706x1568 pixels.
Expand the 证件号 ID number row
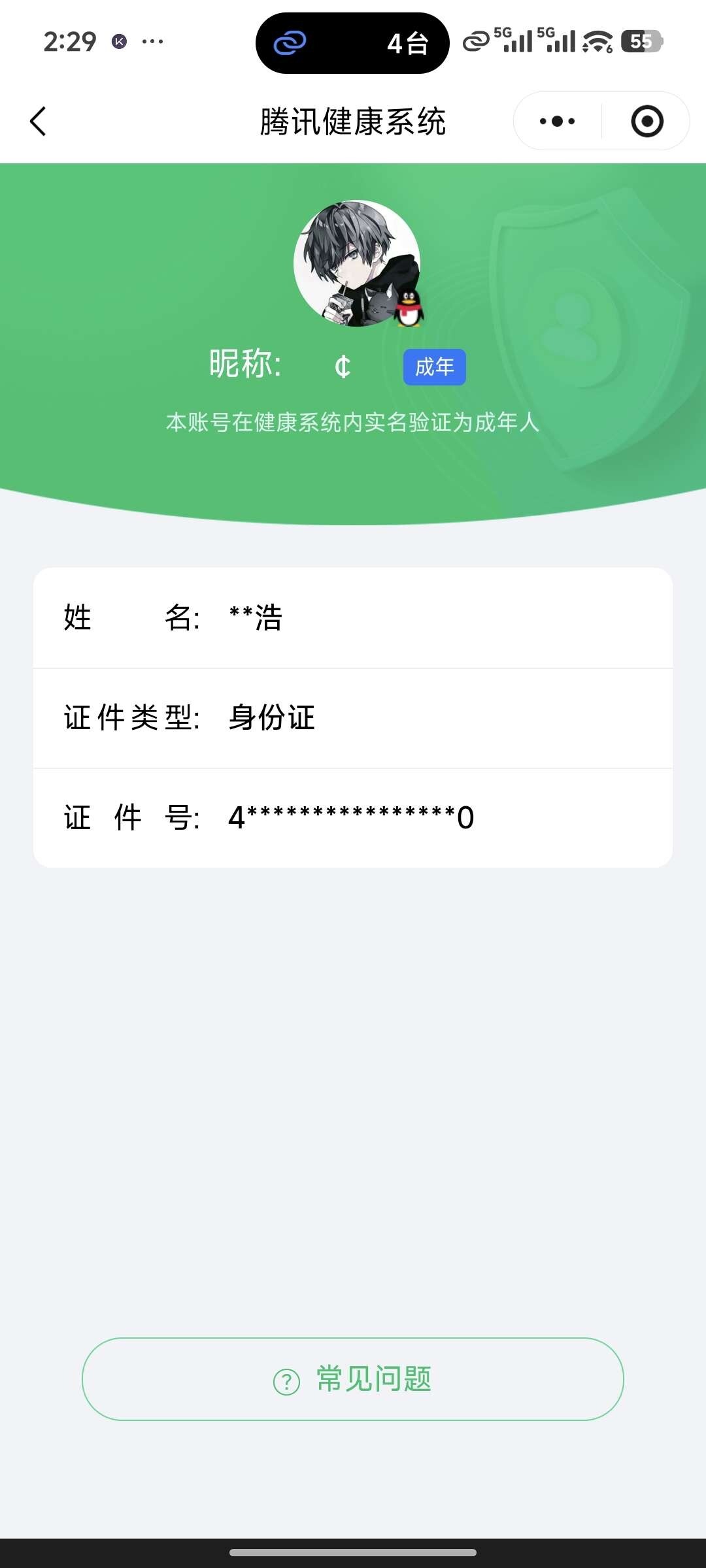click(x=353, y=817)
